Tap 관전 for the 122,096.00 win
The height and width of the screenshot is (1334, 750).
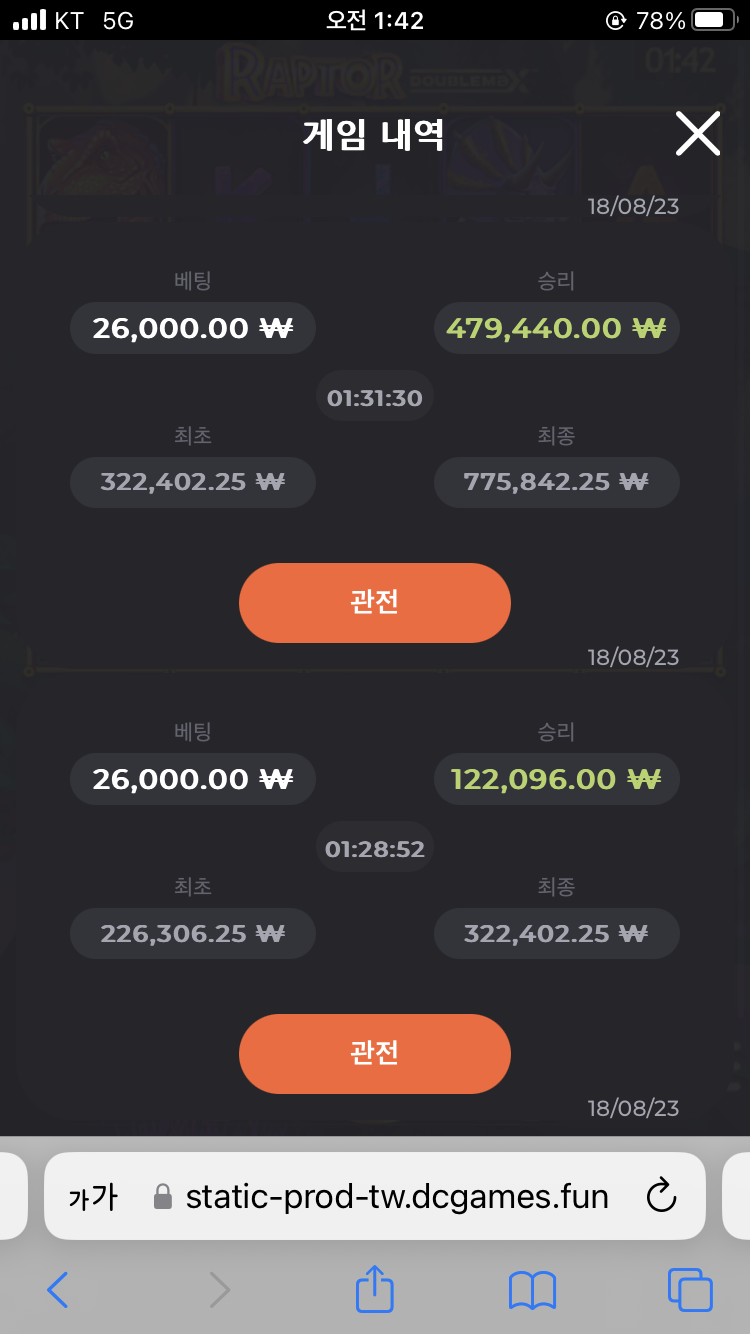pos(375,1053)
